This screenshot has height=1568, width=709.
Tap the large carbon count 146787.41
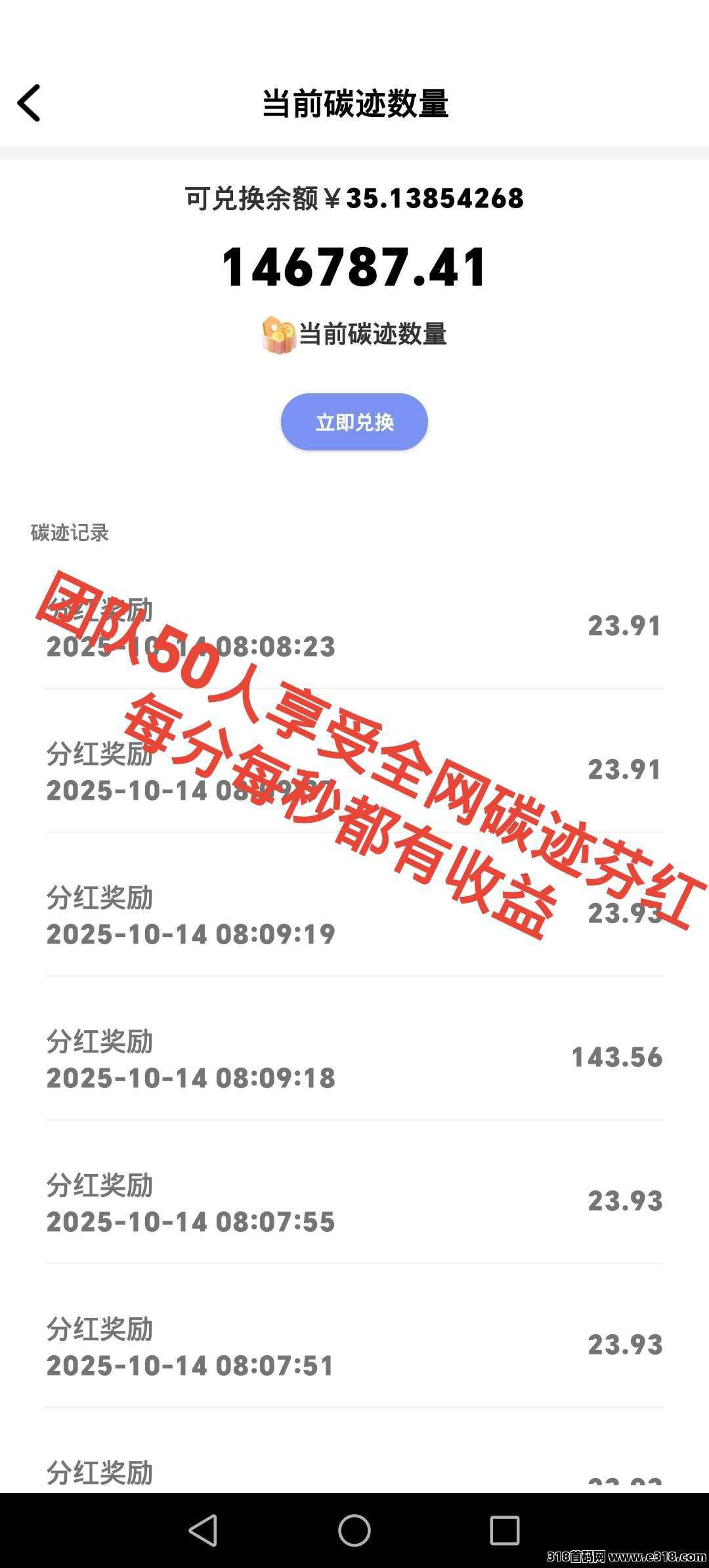(353, 267)
